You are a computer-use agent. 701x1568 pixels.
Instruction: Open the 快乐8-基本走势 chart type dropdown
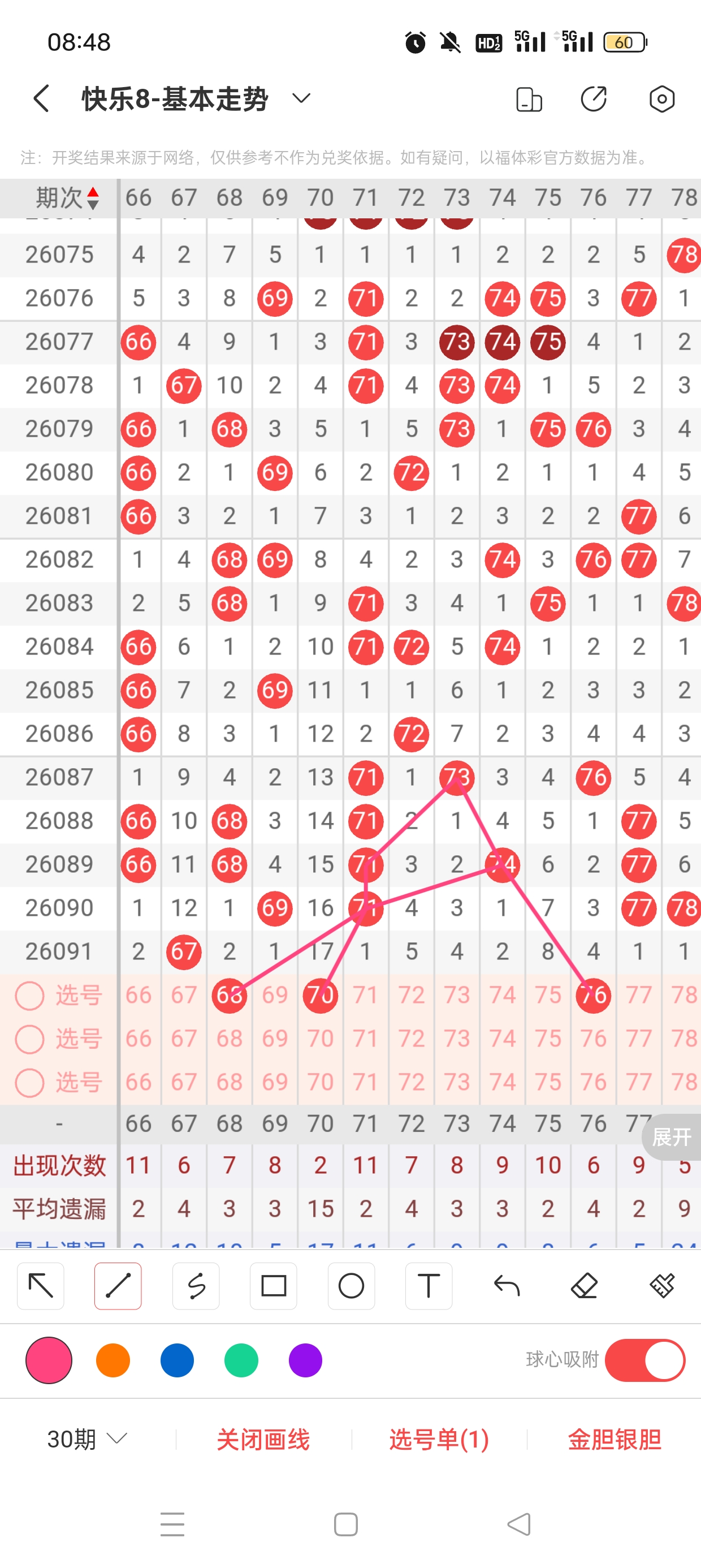(x=301, y=98)
